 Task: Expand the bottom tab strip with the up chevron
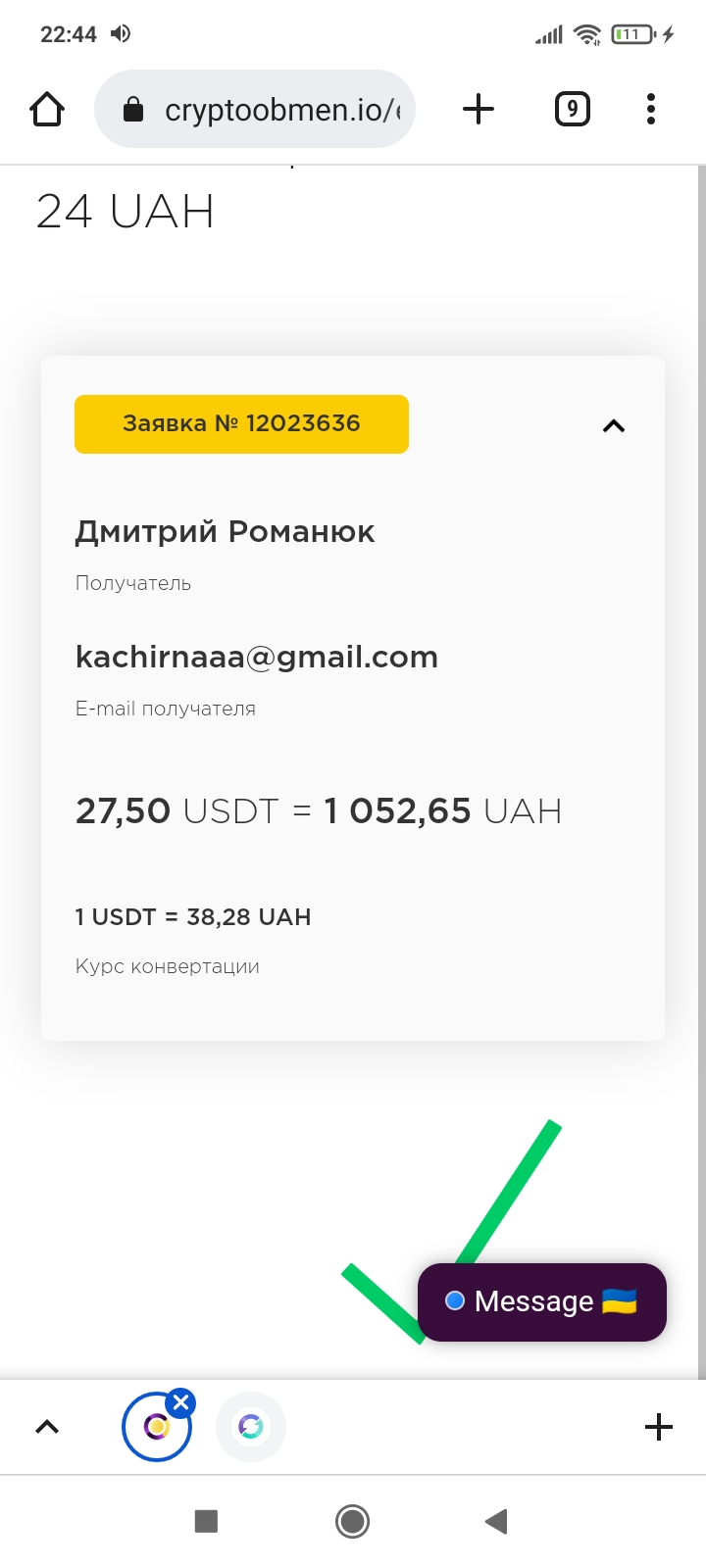[x=47, y=1427]
